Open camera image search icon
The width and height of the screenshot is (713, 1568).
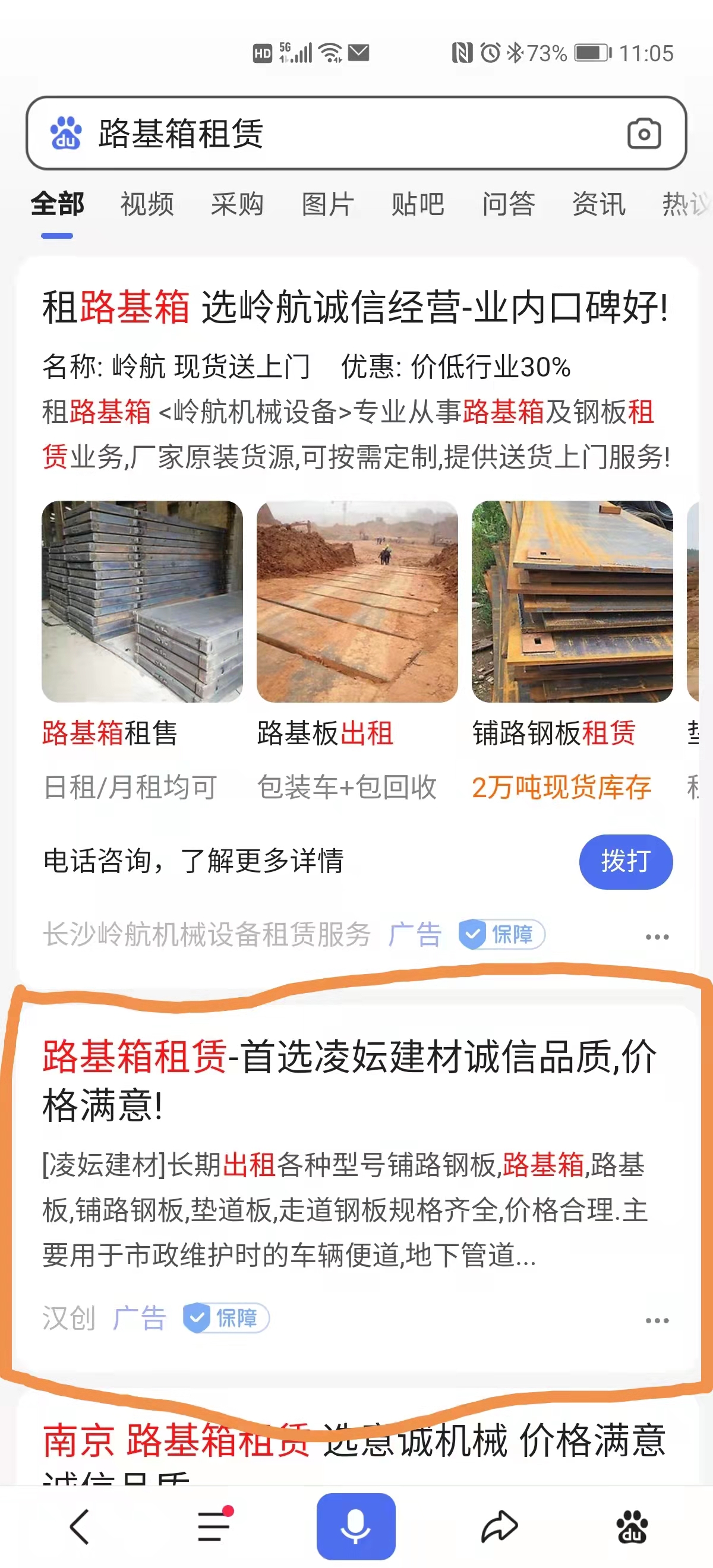pos(643,133)
